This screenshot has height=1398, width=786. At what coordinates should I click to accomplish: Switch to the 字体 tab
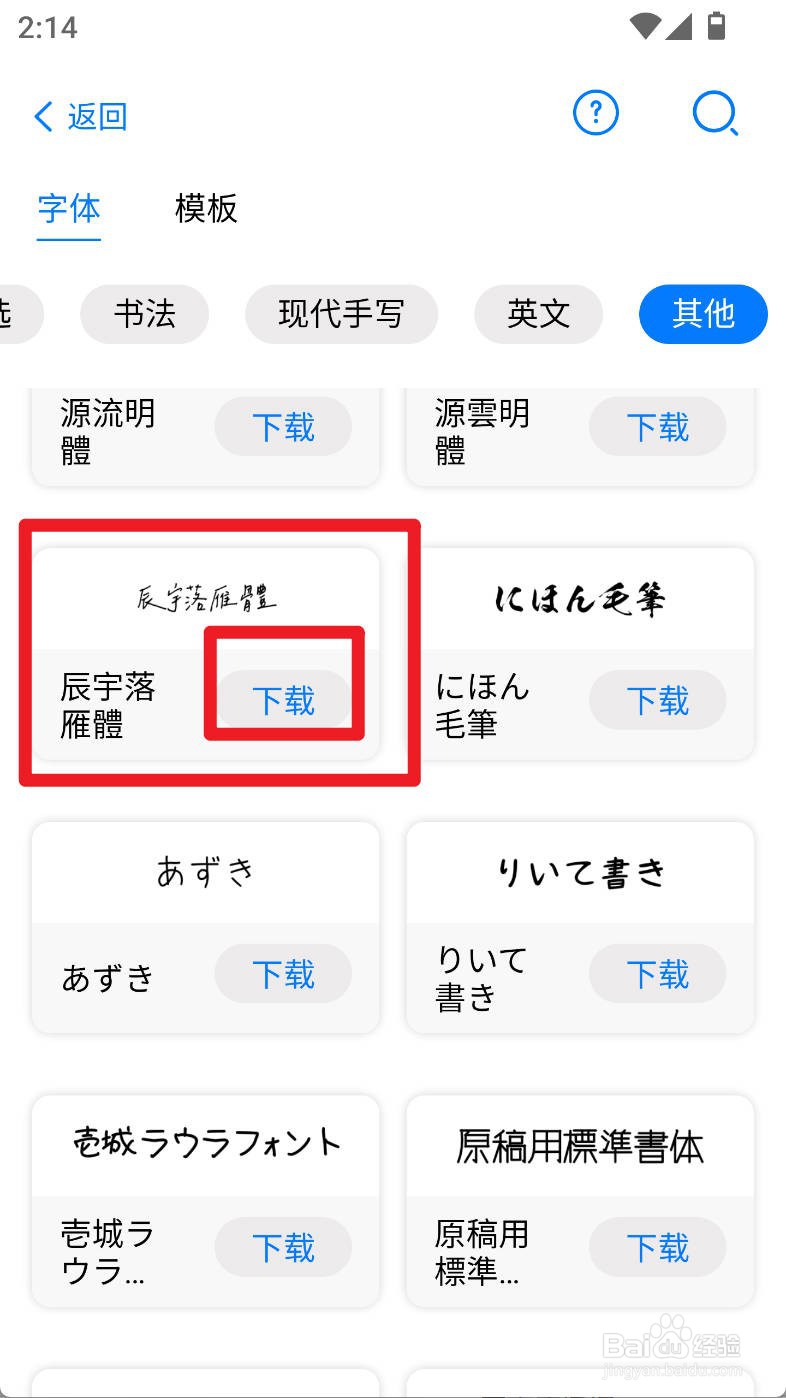click(68, 210)
